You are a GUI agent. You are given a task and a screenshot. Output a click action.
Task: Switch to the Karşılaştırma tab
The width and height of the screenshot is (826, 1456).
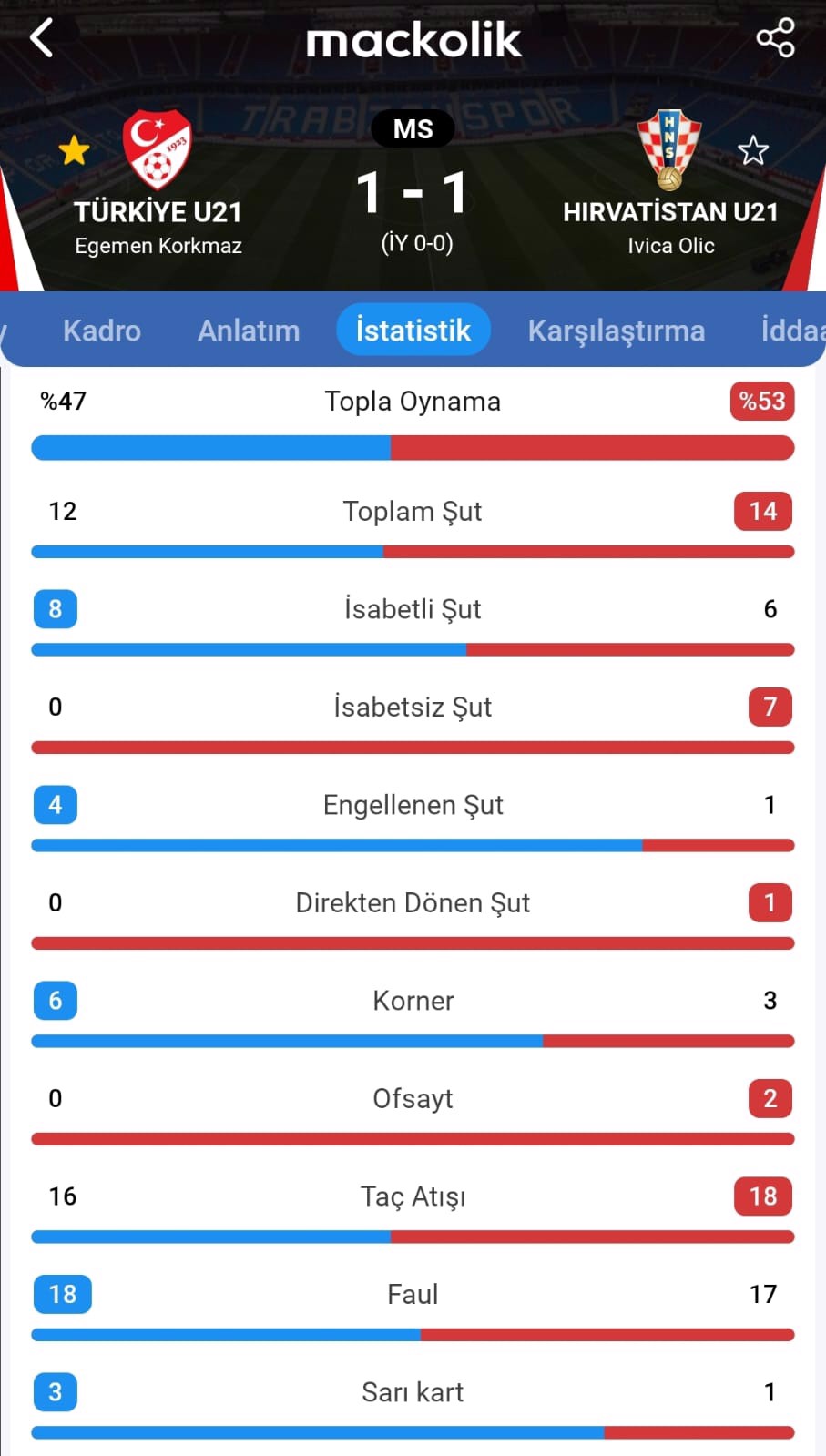[616, 330]
